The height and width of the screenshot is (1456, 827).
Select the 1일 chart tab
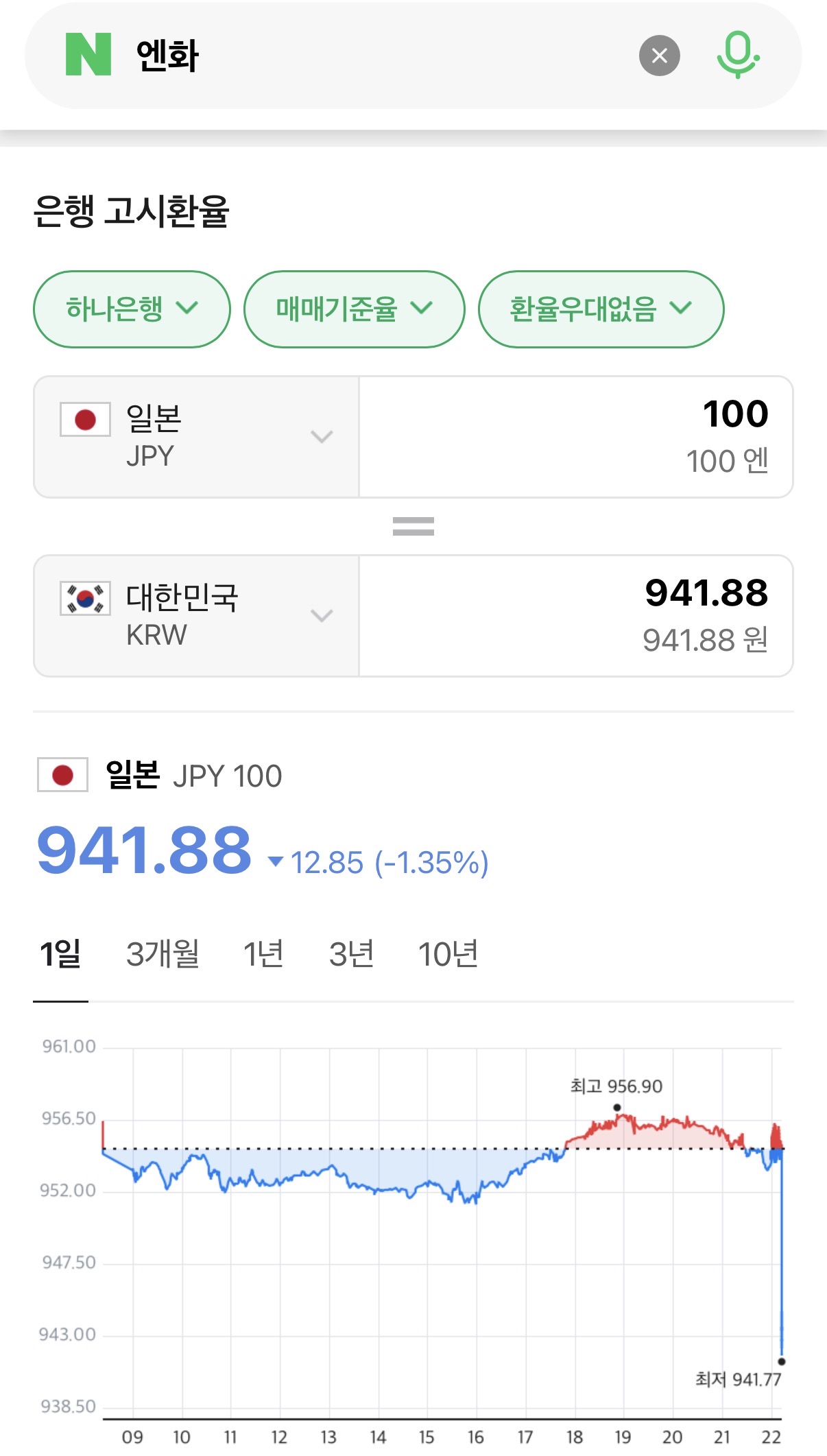click(60, 954)
